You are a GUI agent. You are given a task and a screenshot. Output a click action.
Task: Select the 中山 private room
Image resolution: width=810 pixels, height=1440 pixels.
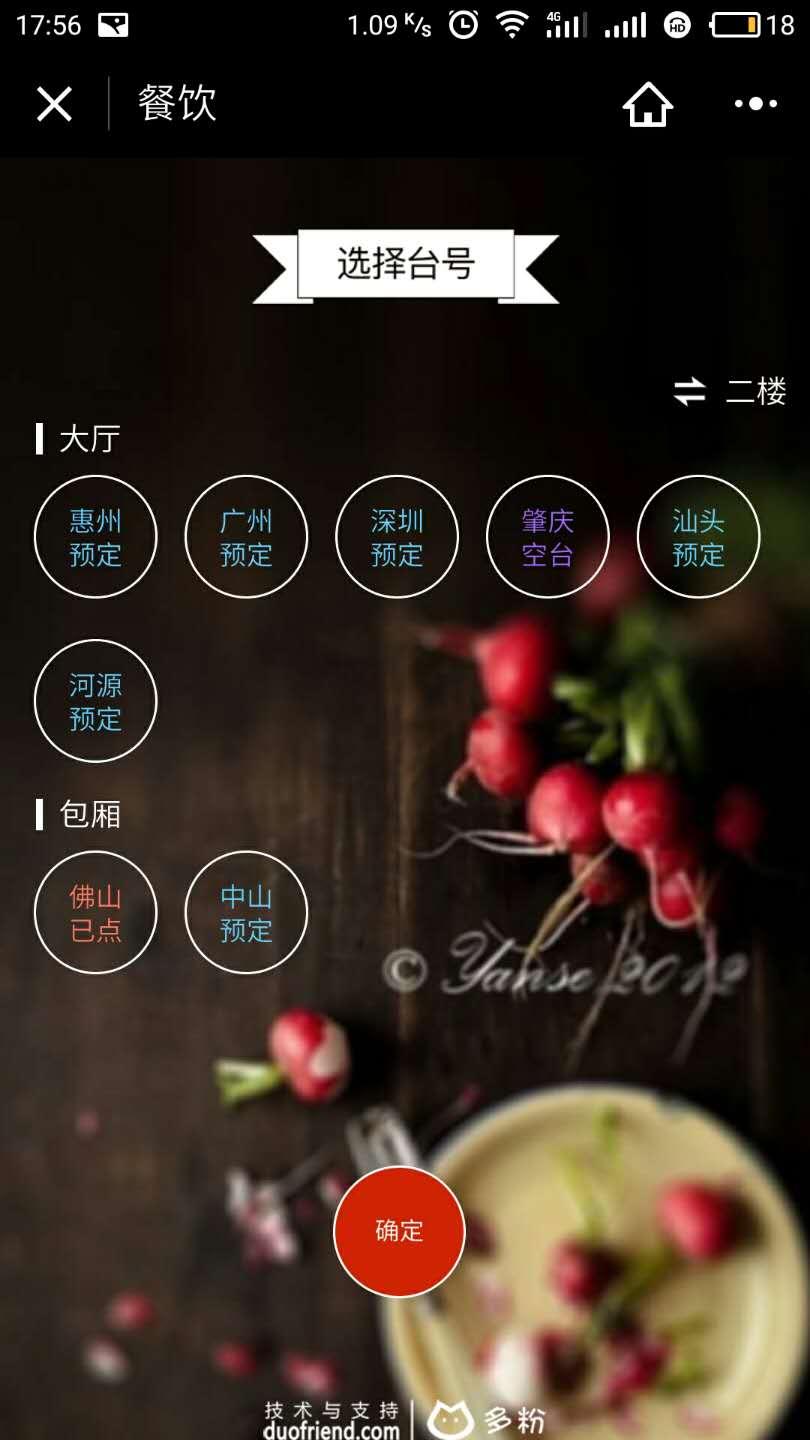[x=246, y=912]
